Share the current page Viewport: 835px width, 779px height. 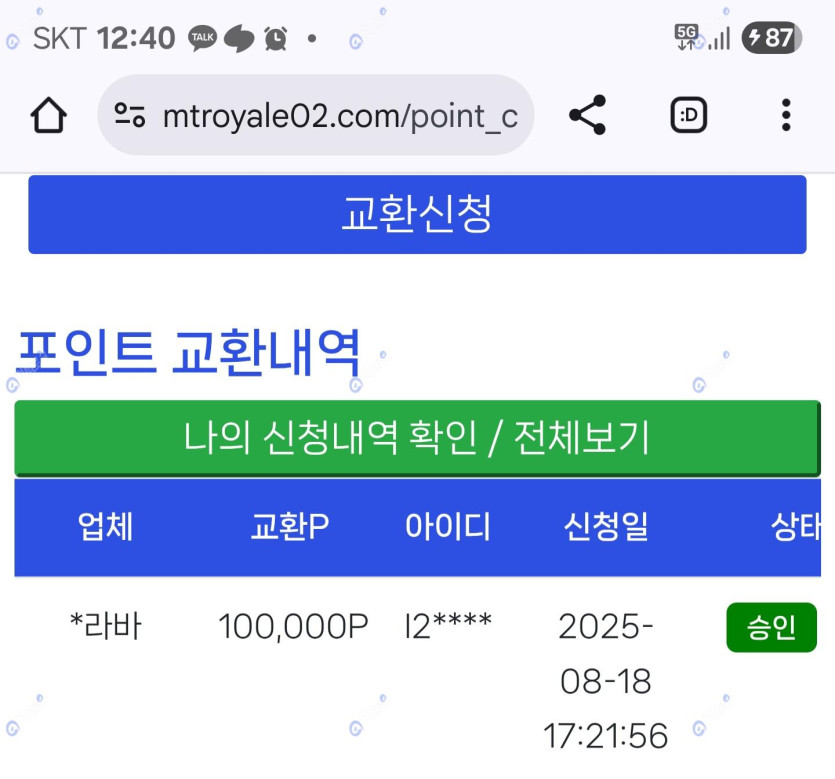(x=587, y=116)
